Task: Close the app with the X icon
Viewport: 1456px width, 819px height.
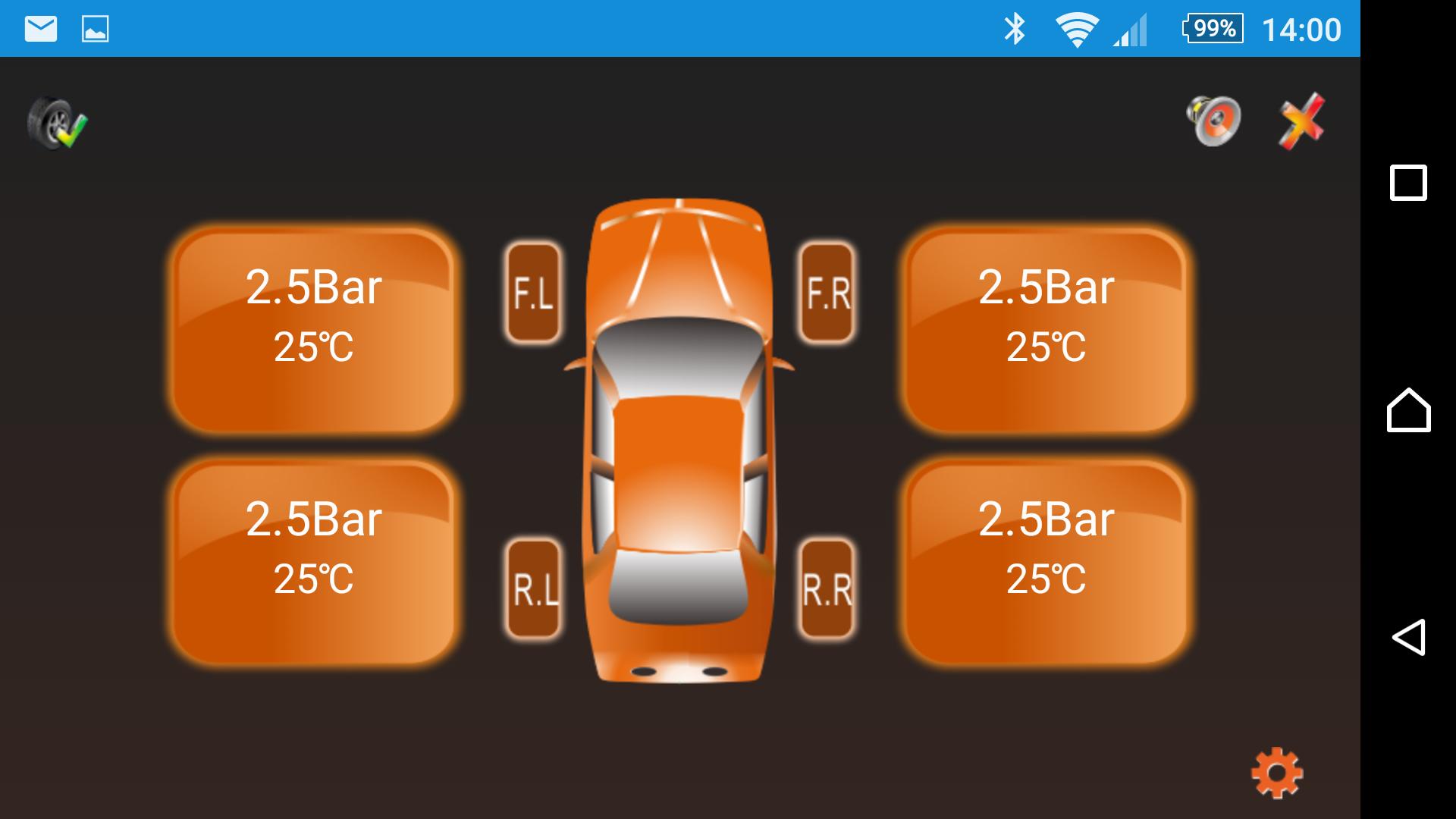Action: 1301,121
